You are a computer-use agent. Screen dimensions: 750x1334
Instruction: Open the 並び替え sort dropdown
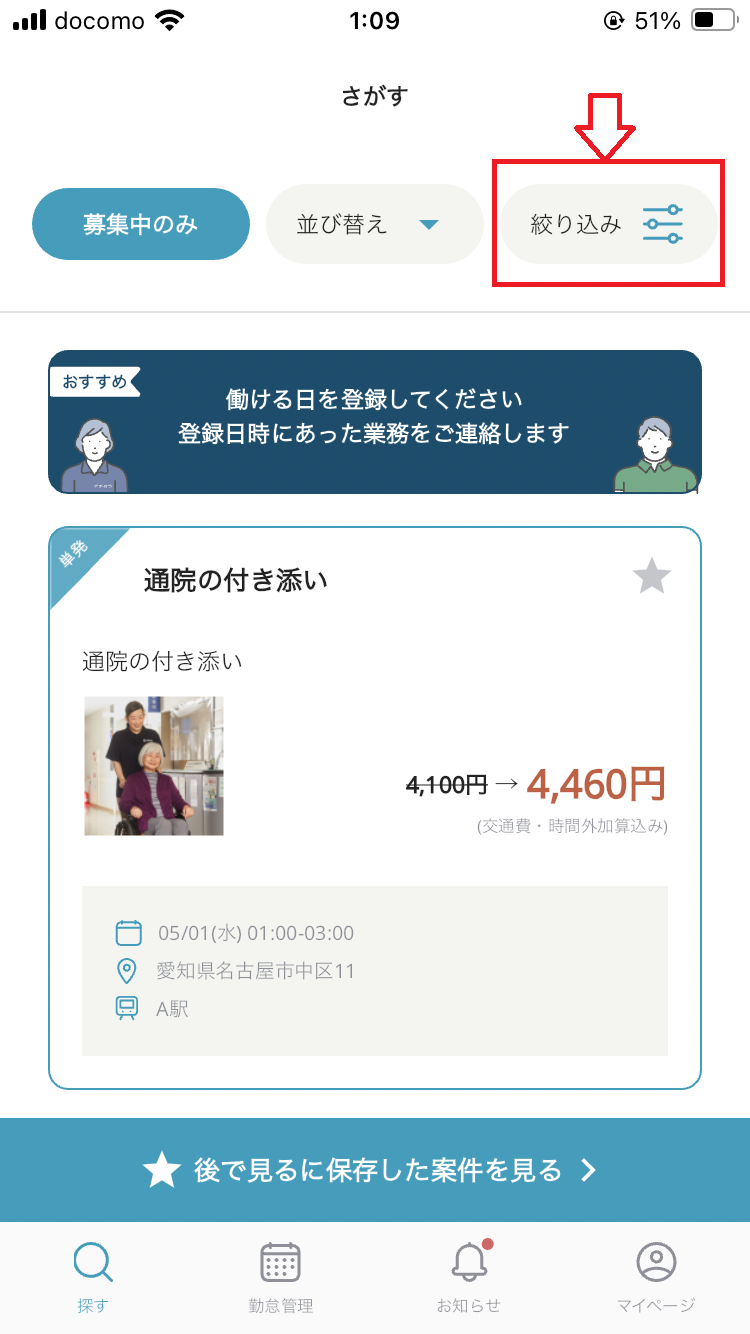click(x=374, y=224)
